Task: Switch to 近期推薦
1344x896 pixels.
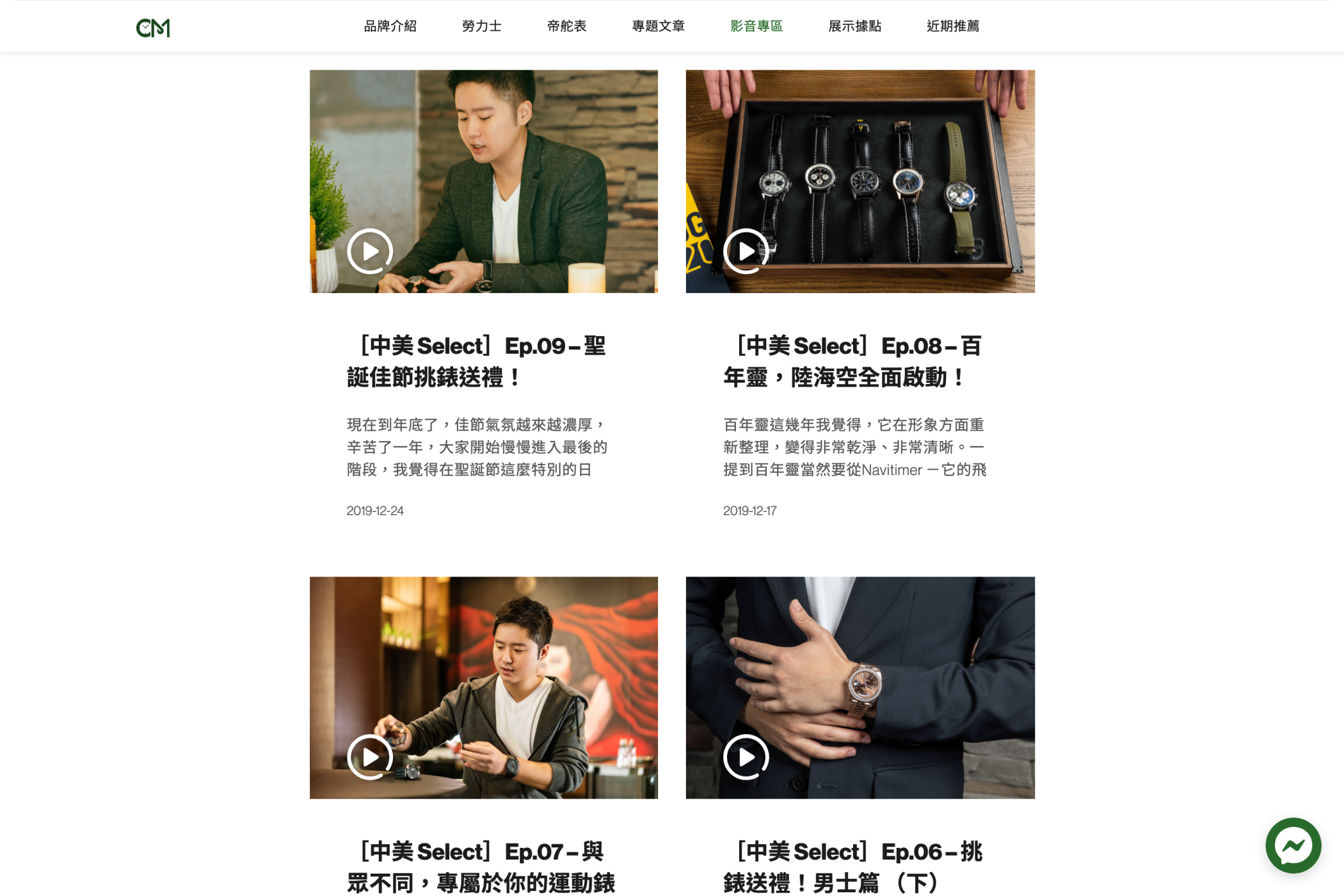Action: [x=953, y=26]
